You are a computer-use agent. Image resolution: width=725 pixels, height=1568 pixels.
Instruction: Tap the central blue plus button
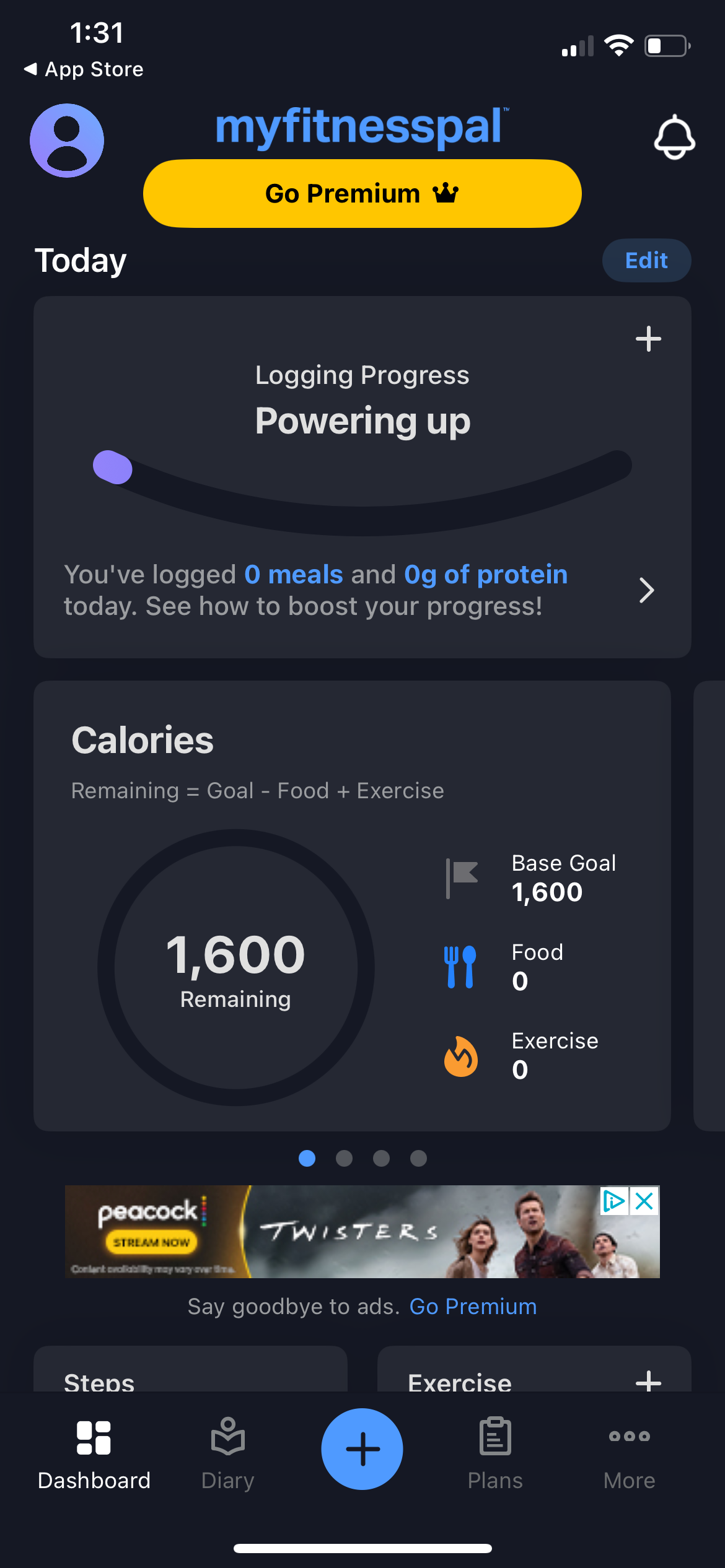362,1448
